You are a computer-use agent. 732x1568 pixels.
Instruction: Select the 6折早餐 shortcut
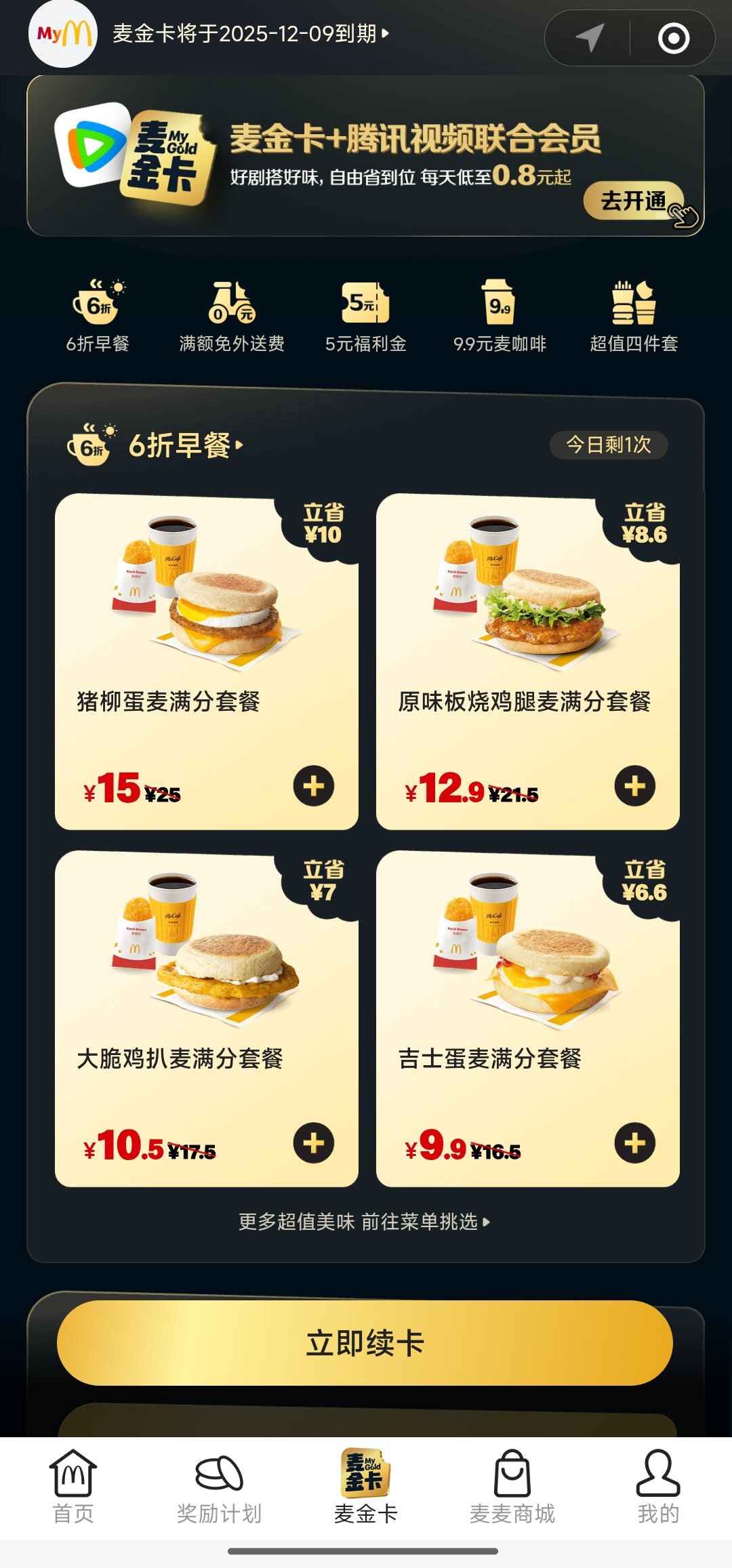pos(98,316)
